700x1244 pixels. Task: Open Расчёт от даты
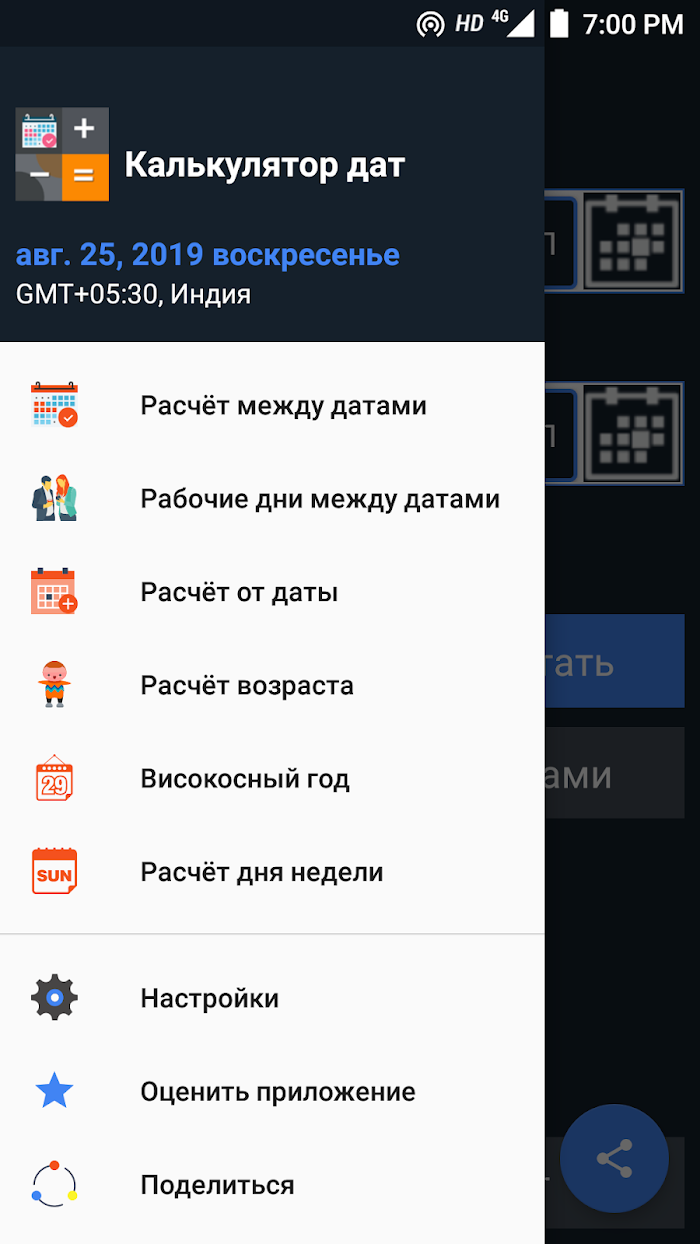[x=239, y=592]
